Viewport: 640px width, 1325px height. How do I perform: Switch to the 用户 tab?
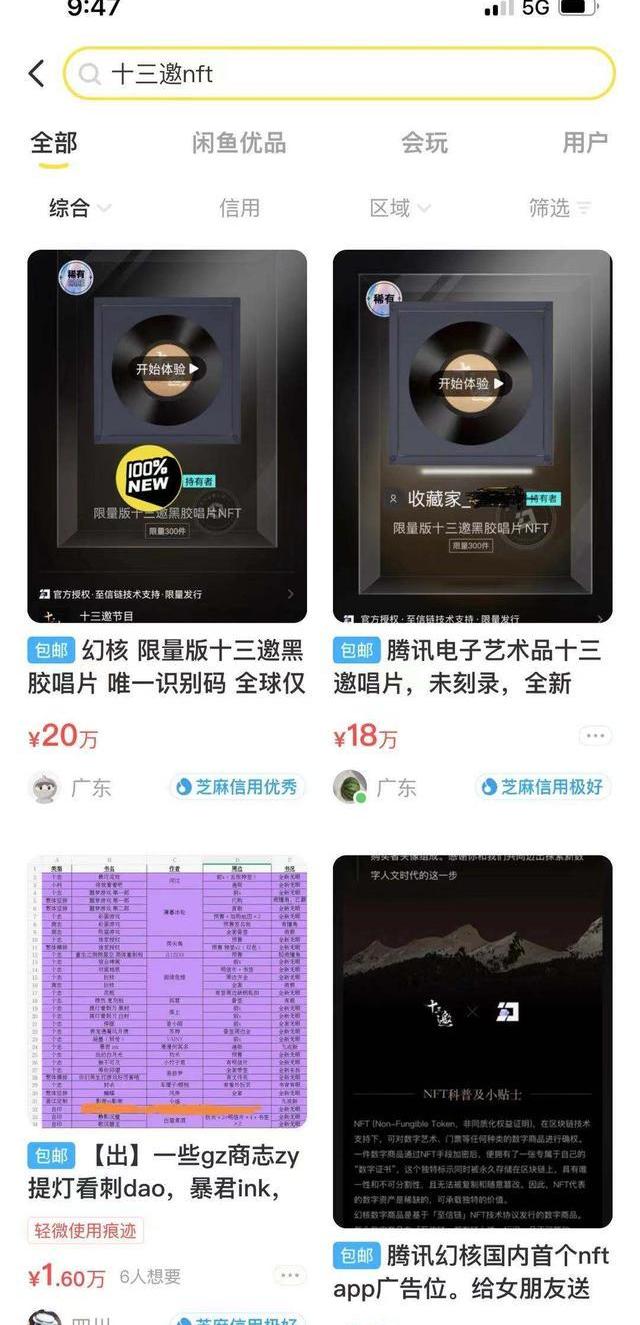click(x=585, y=142)
